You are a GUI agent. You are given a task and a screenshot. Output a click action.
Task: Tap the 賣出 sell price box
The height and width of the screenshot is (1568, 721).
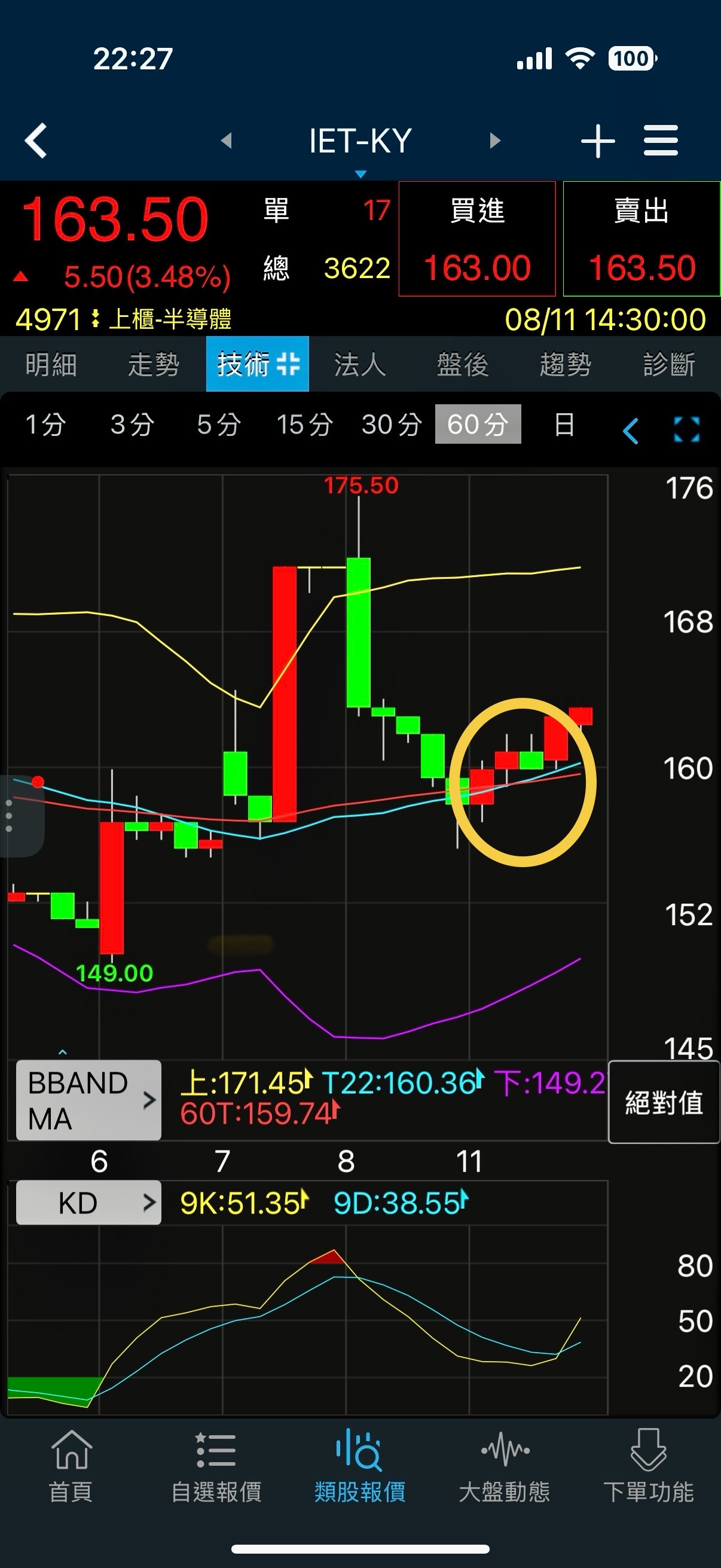click(641, 239)
